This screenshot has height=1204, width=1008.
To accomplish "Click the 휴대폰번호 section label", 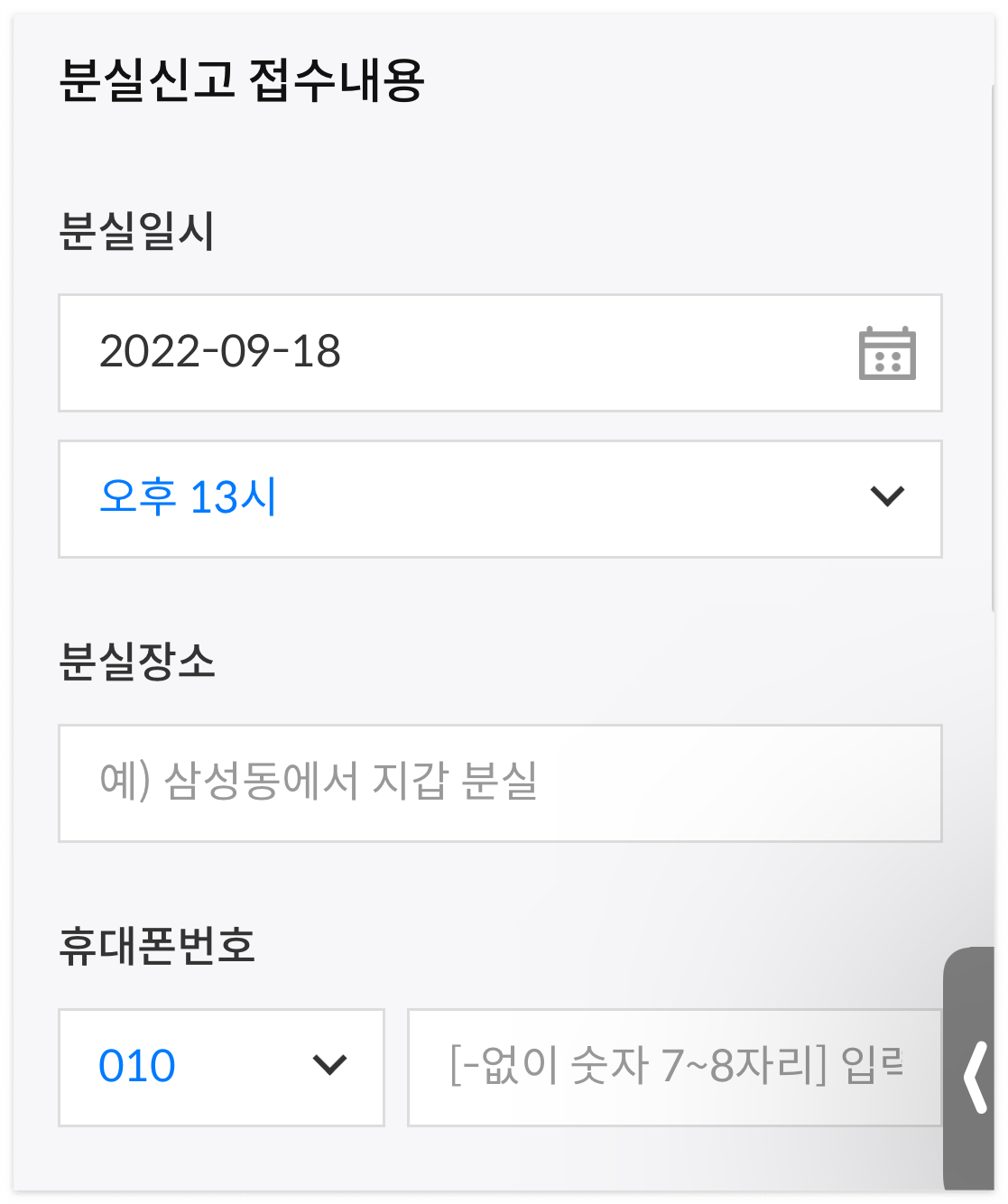I will pyautogui.click(x=158, y=948).
